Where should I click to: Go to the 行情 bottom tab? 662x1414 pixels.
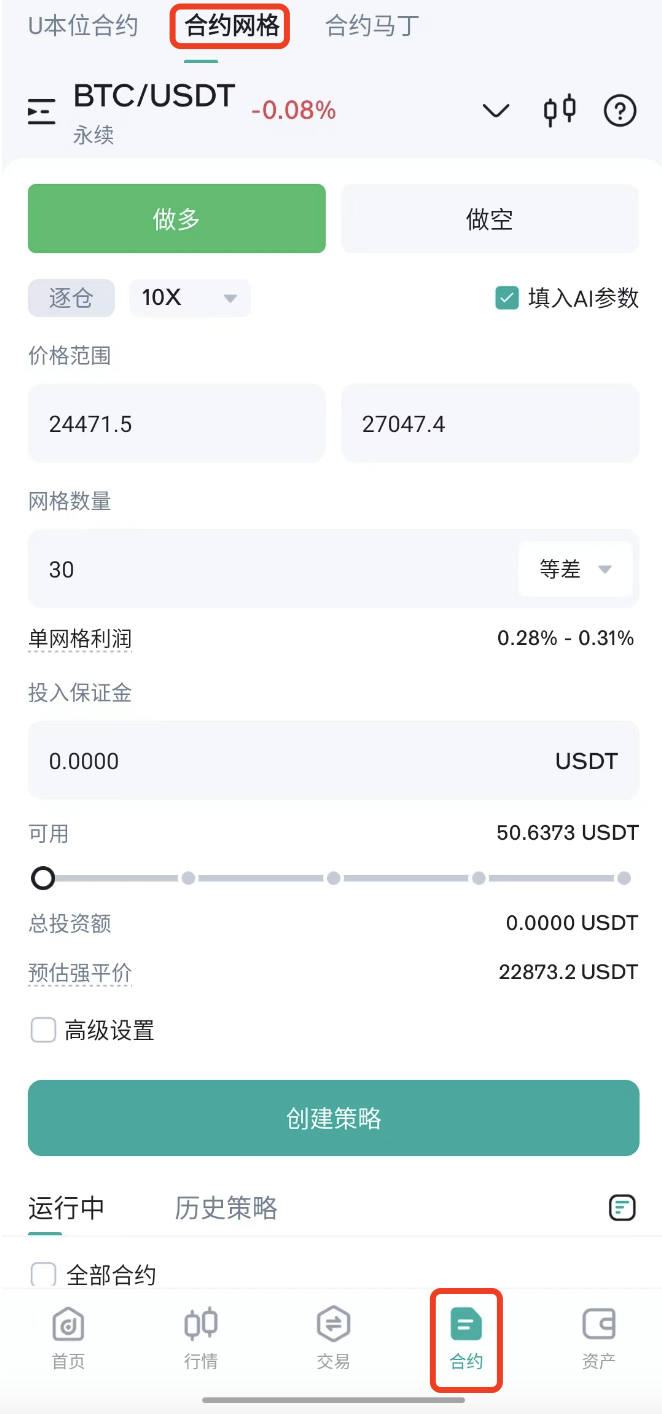point(201,1338)
